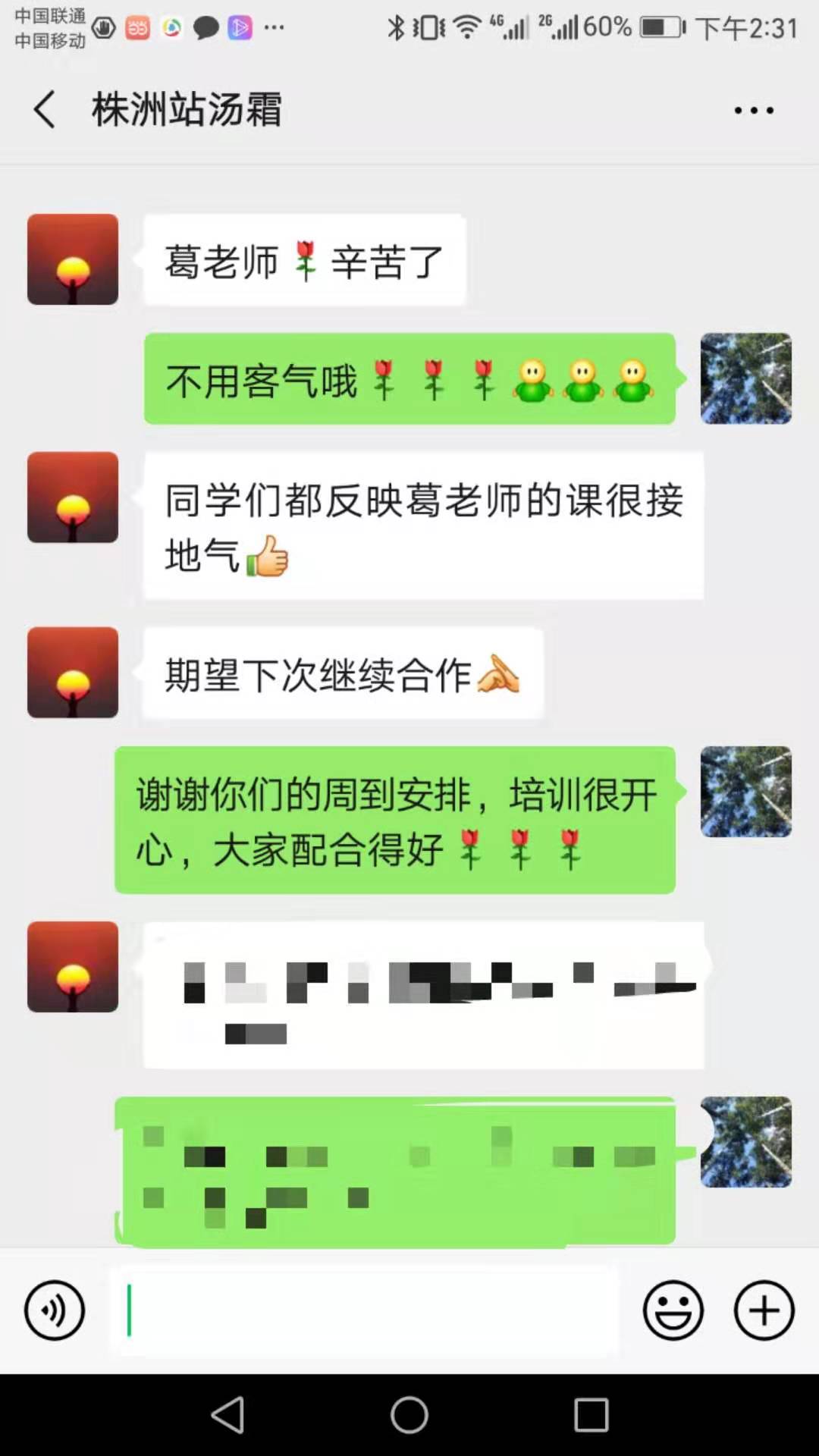Image resolution: width=819 pixels, height=1456 pixels.
Task: Open contact avatar beside 葛老师辛苦了 message
Action: click(x=73, y=259)
